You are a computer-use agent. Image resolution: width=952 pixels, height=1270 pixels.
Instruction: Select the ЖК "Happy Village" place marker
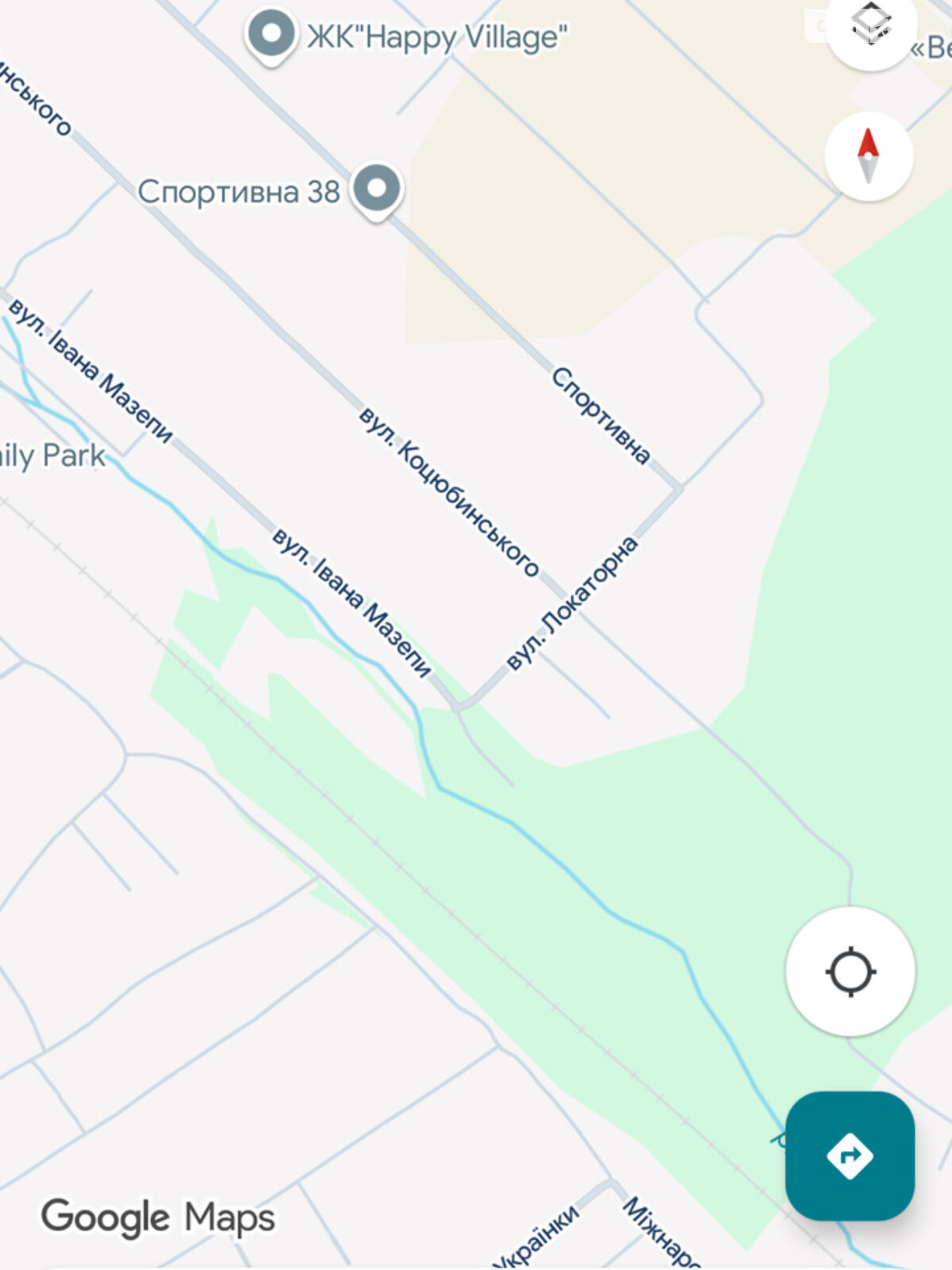[271, 35]
